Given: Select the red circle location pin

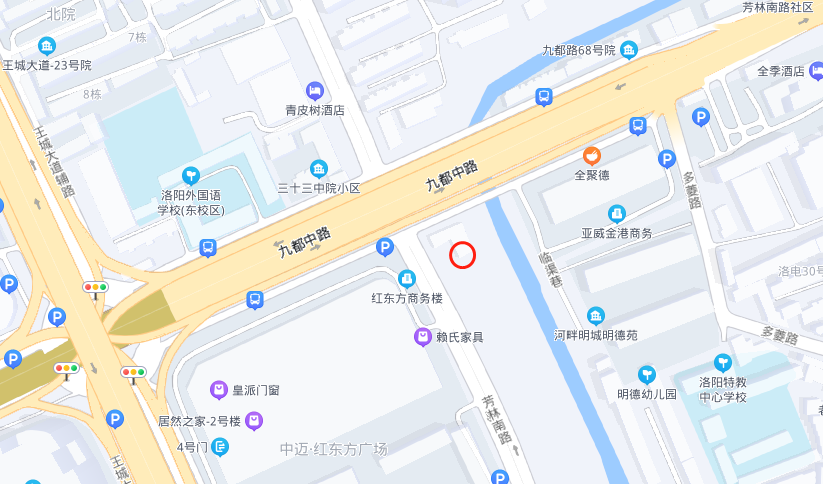Looking at the screenshot, I should [462, 255].
